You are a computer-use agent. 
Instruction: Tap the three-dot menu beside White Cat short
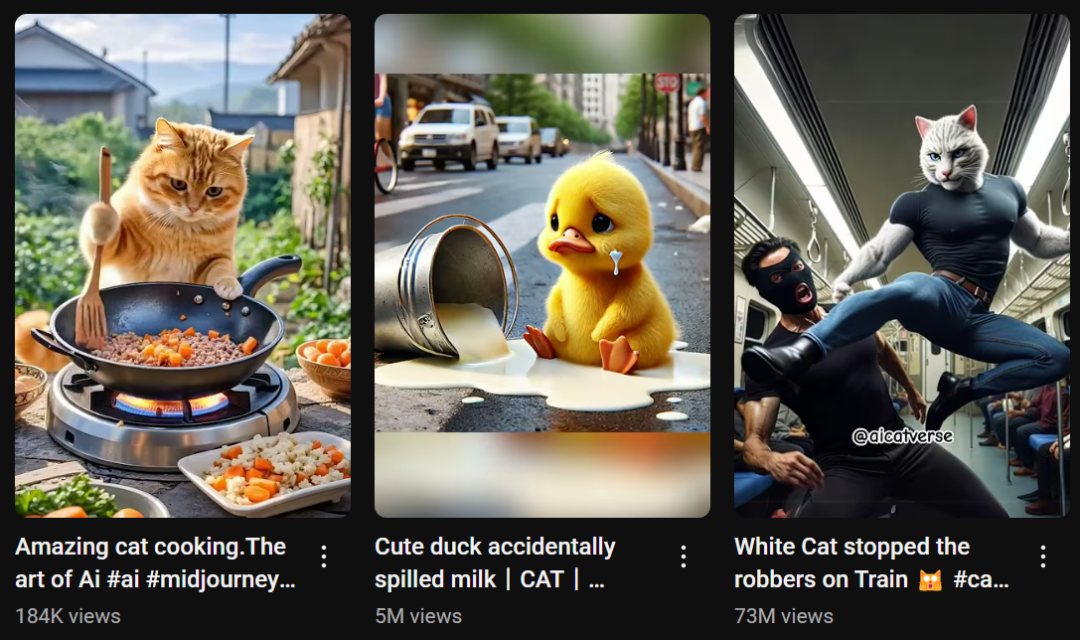[x=1042, y=557]
